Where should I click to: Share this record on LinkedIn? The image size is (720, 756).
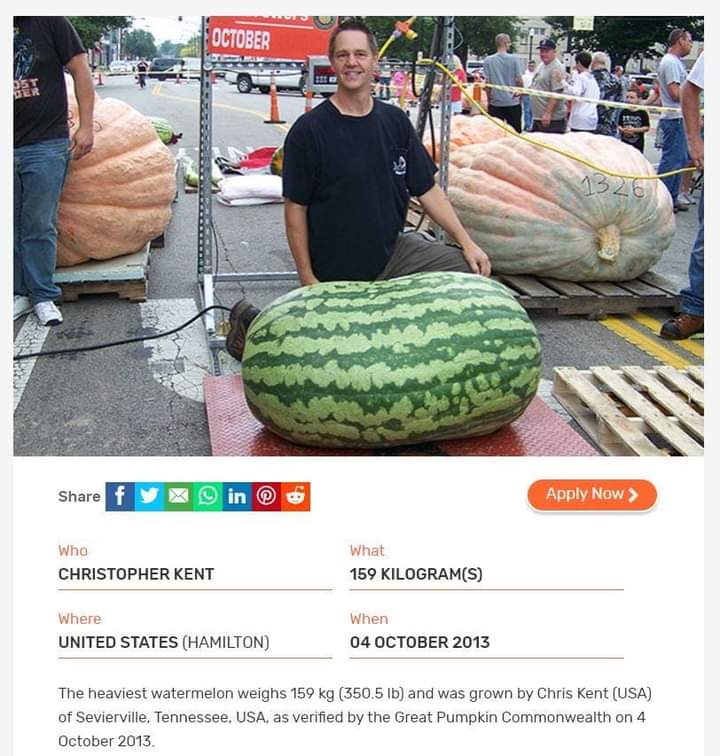click(x=237, y=496)
